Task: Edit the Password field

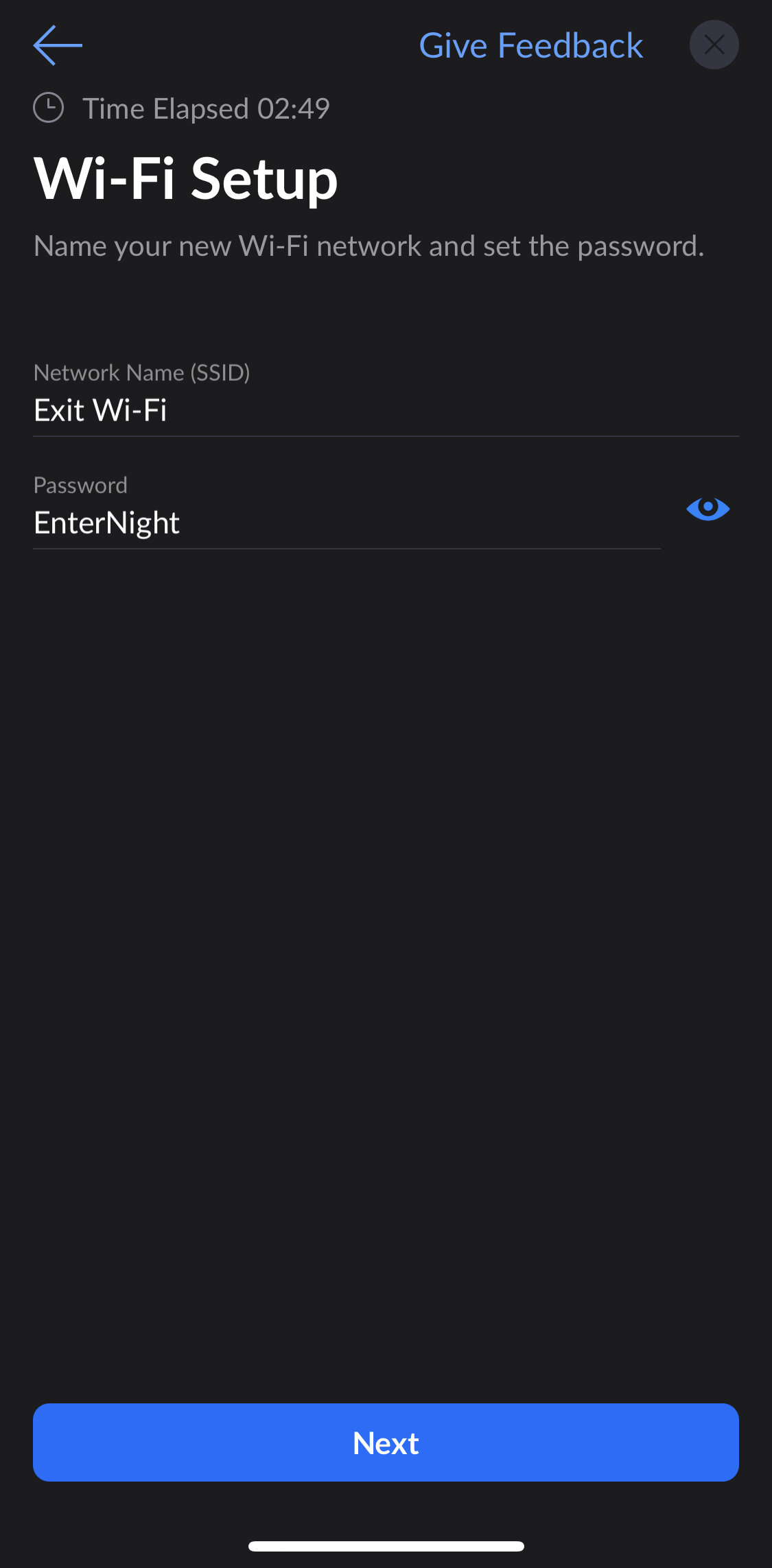Action: click(x=346, y=523)
